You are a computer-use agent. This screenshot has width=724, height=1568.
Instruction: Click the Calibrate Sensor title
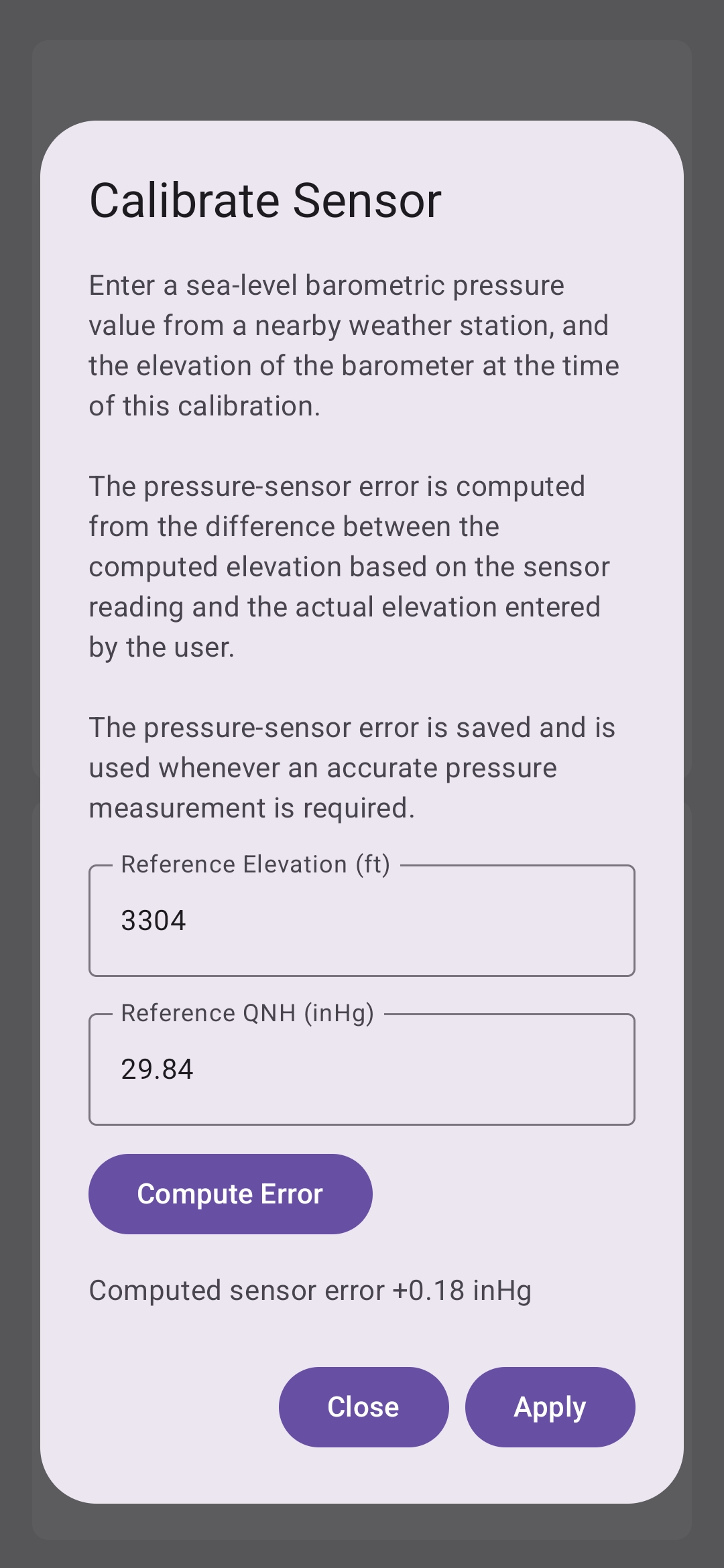265,199
